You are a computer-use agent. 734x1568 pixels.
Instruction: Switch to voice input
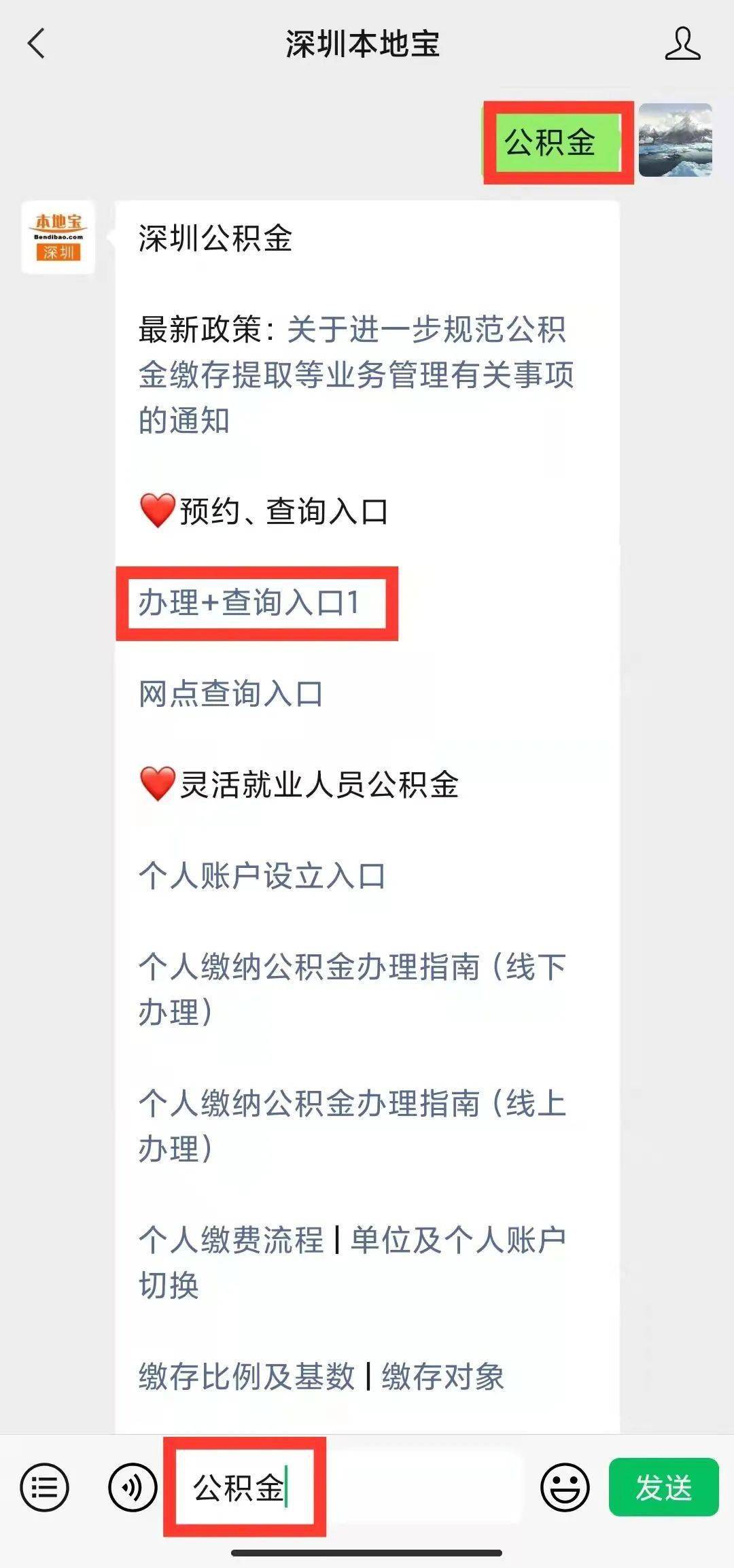[x=133, y=1487]
